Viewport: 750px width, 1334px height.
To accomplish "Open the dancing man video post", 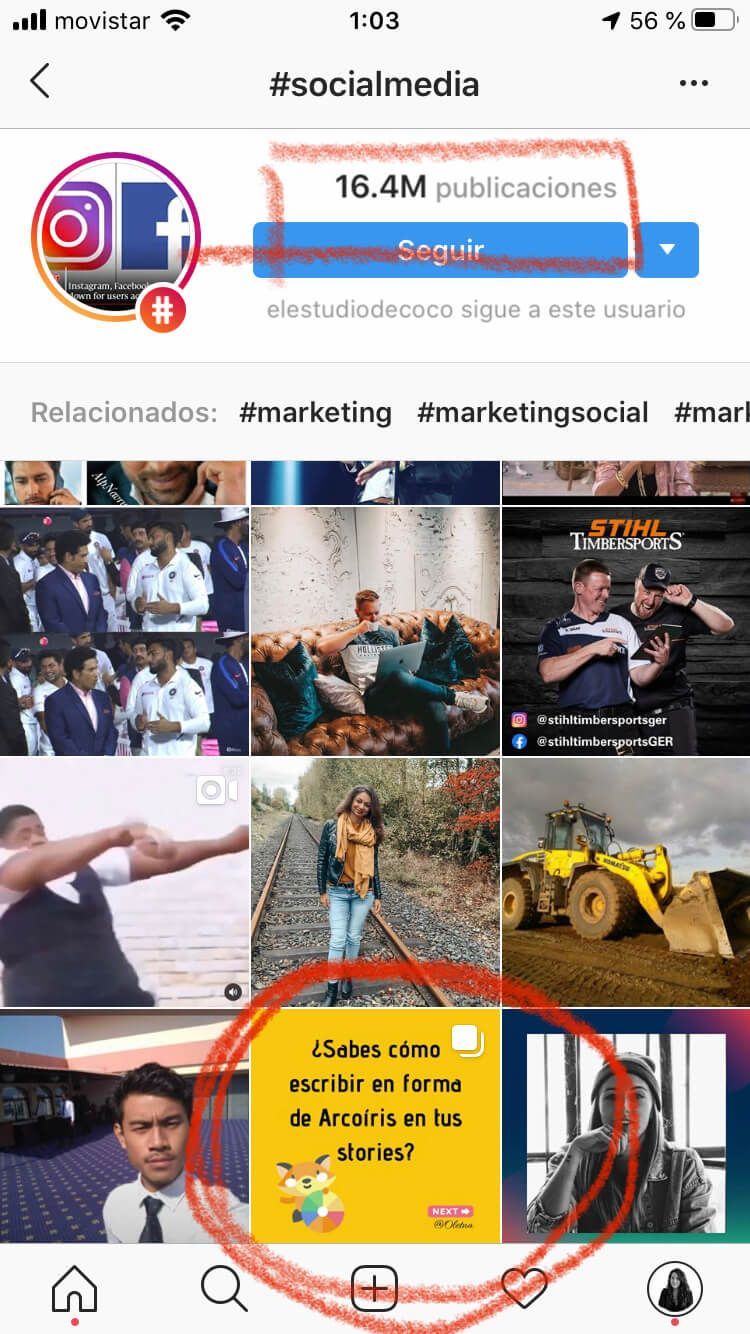I will coord(124,882).
